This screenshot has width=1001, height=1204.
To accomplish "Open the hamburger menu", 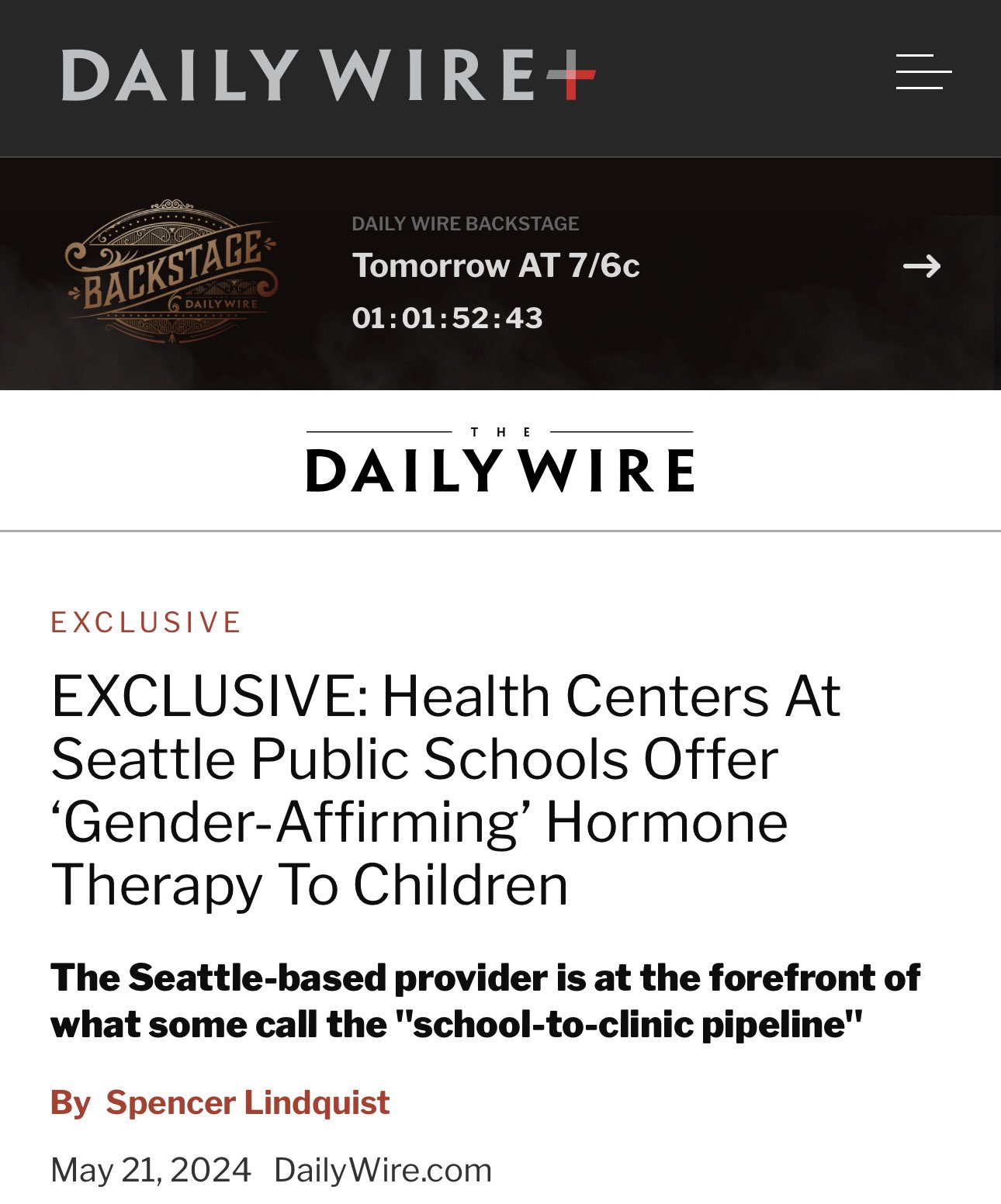I will point(923,72).
